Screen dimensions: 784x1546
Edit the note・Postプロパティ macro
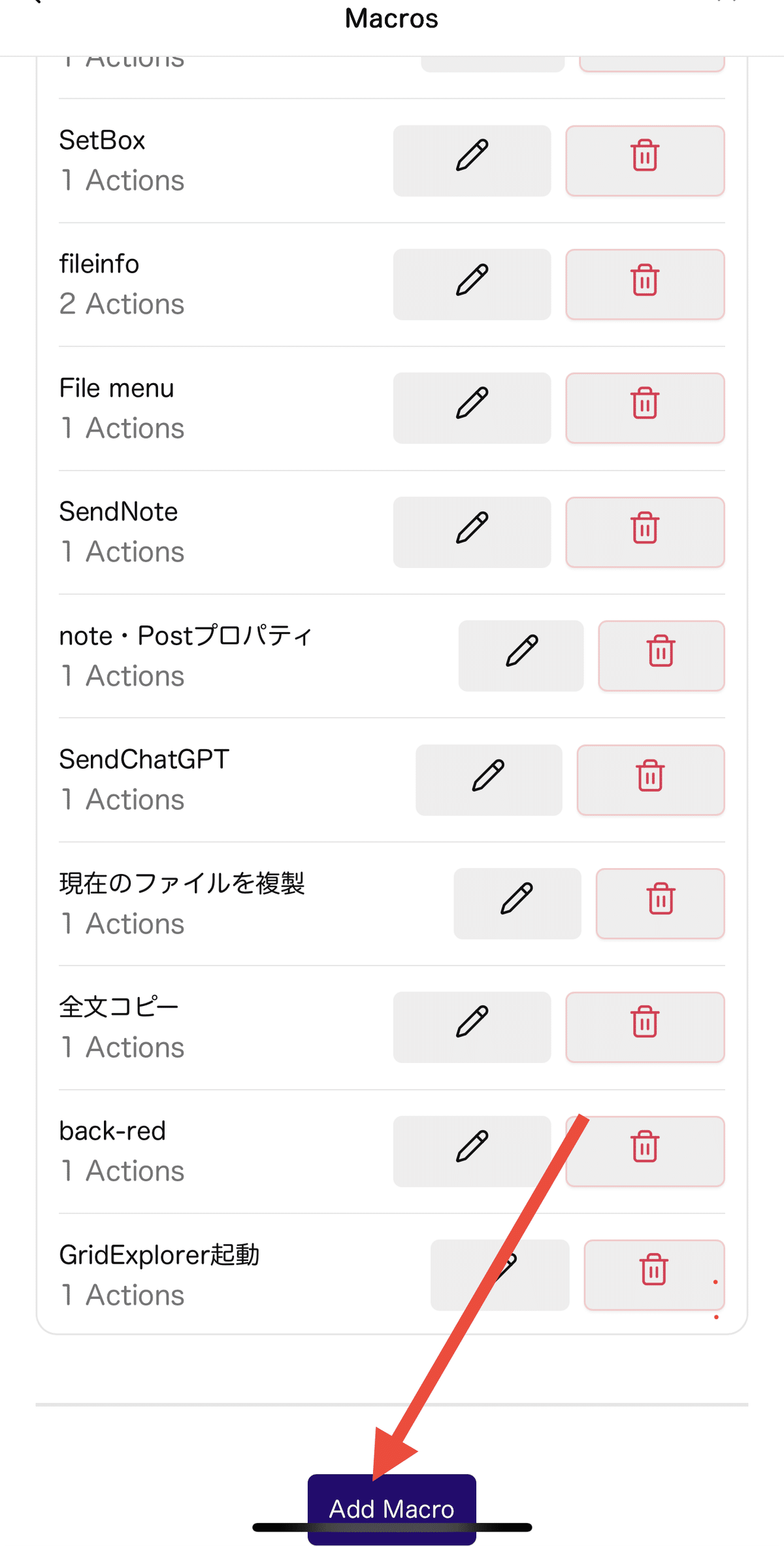coord(521,656)
